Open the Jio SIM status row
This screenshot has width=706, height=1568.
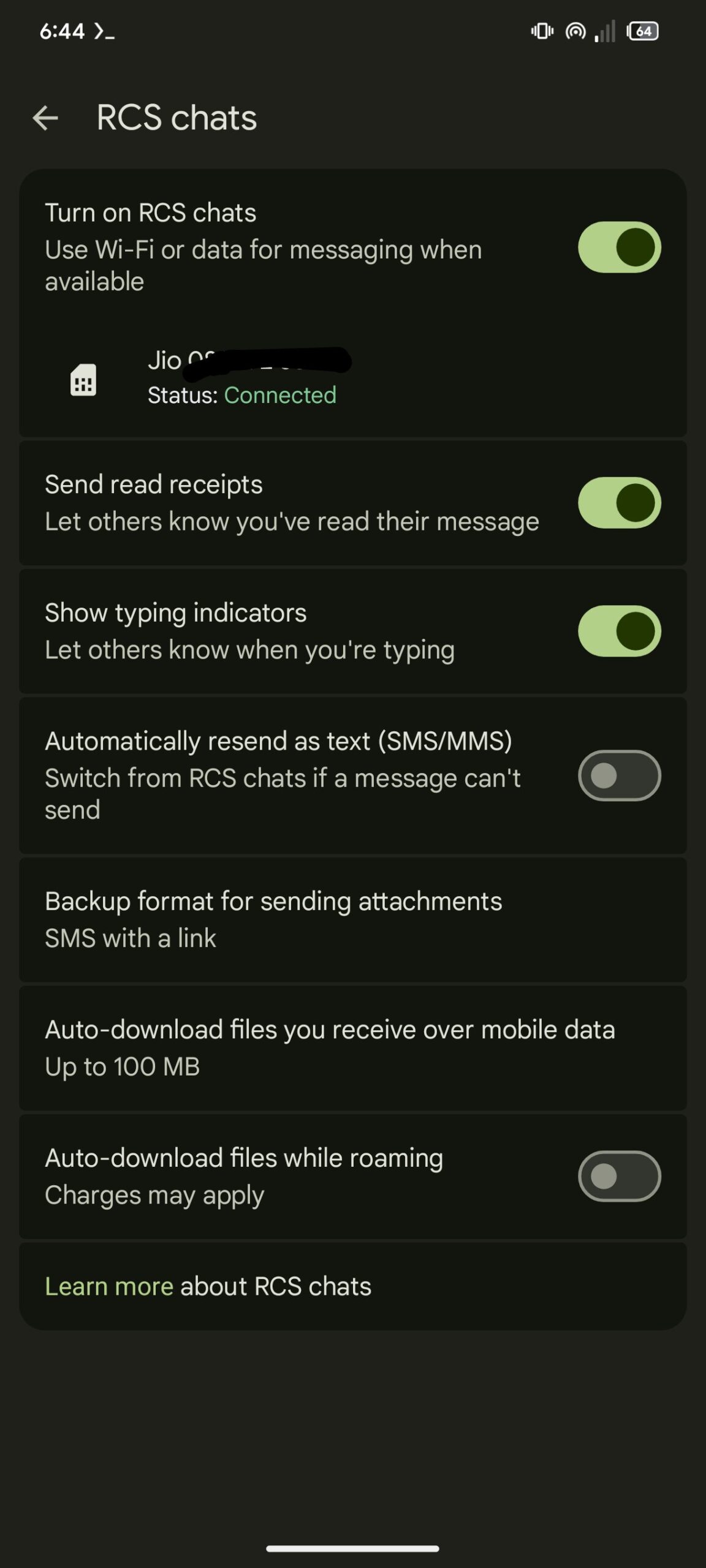point(353,378)
